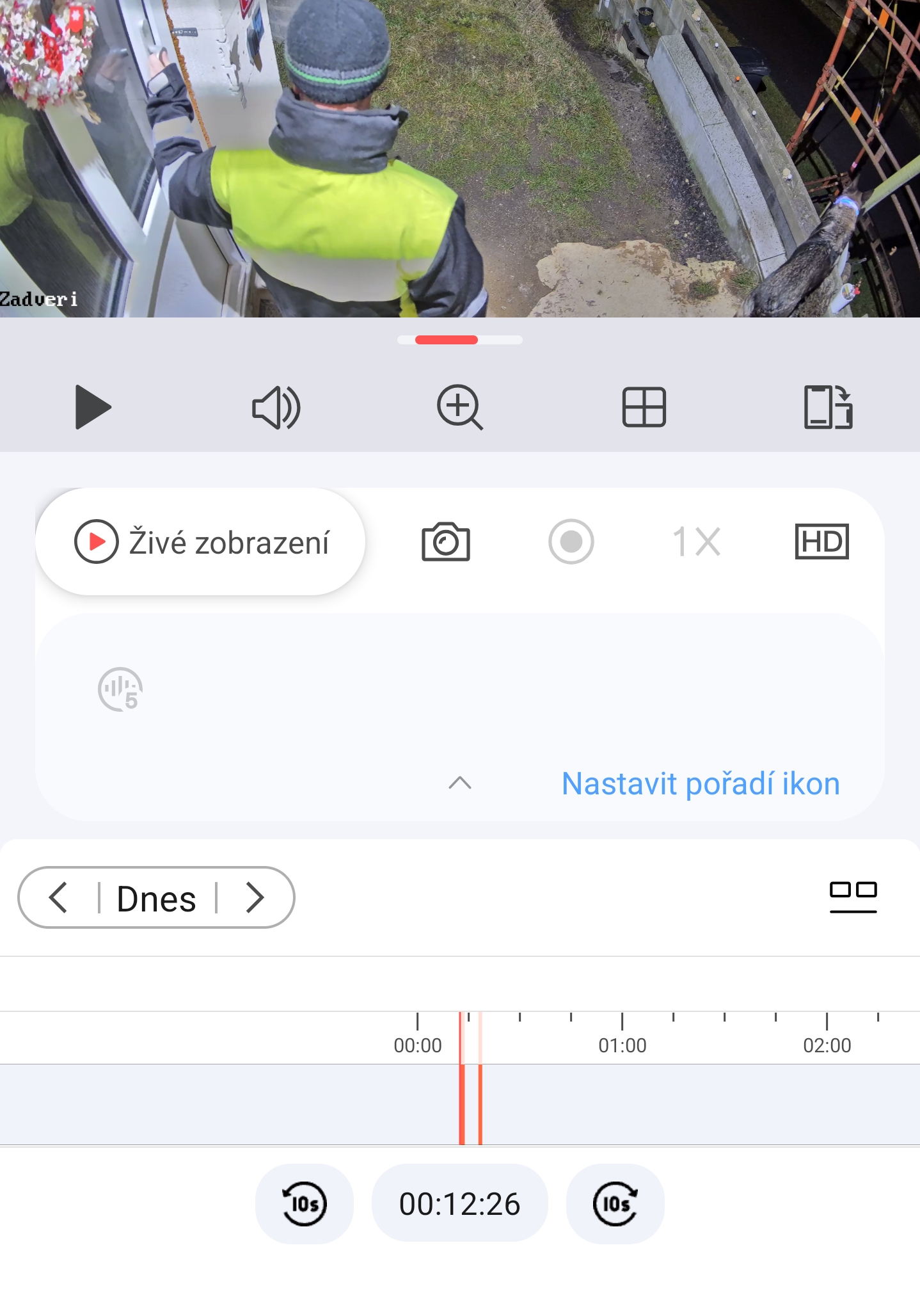This screenshot has height=1316, width=920.
Task: Switch the recordings list layout view
Action: [853, 896]
